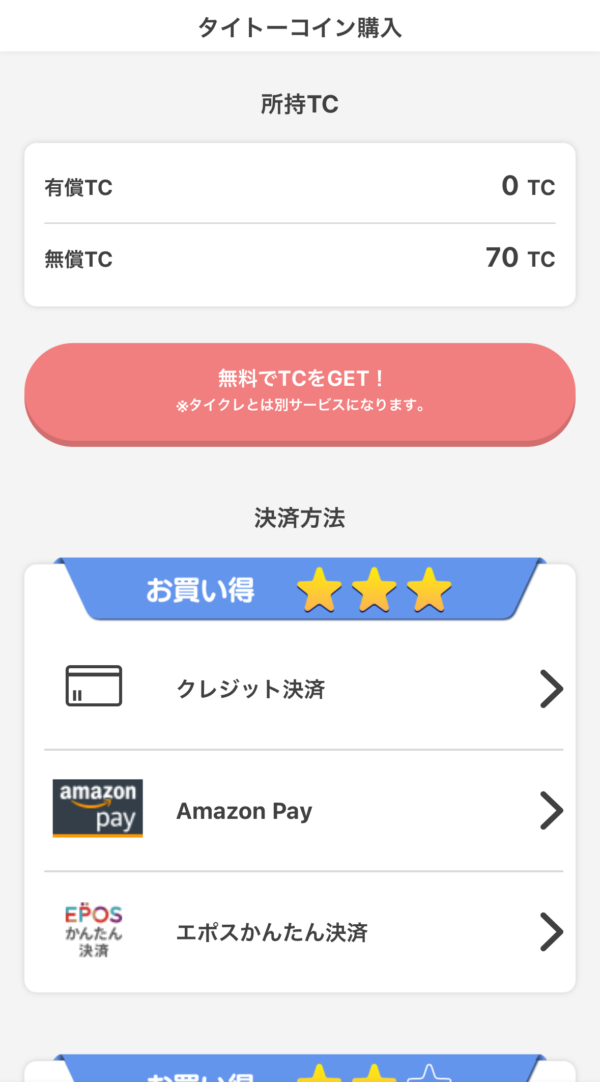
Task: Select クレジット決済 payment method
Action: (300, 689)
